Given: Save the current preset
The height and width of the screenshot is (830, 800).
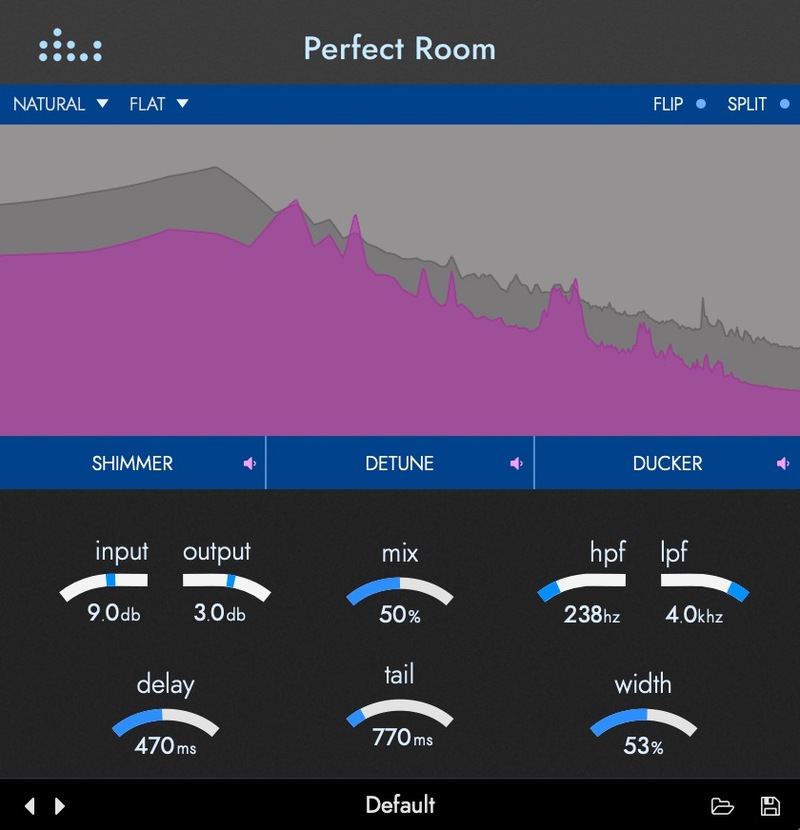Looking at the screenshot, I should coord(770,806).
